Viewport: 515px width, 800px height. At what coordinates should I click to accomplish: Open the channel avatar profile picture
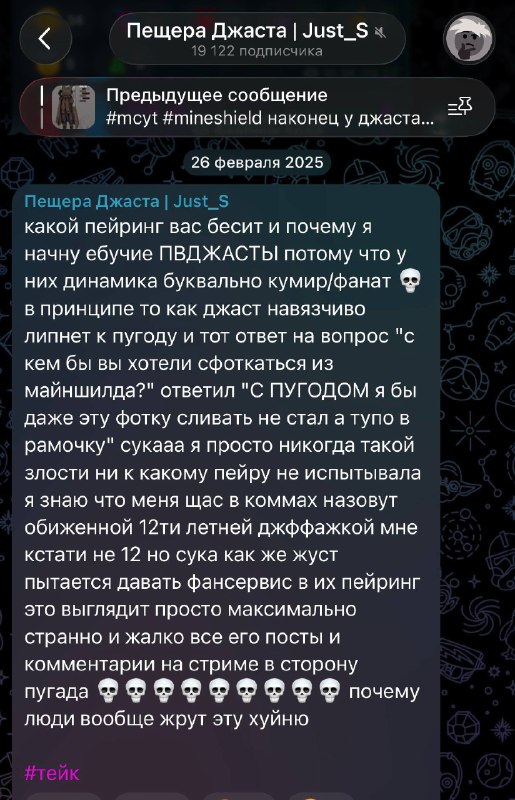(468, 38)
